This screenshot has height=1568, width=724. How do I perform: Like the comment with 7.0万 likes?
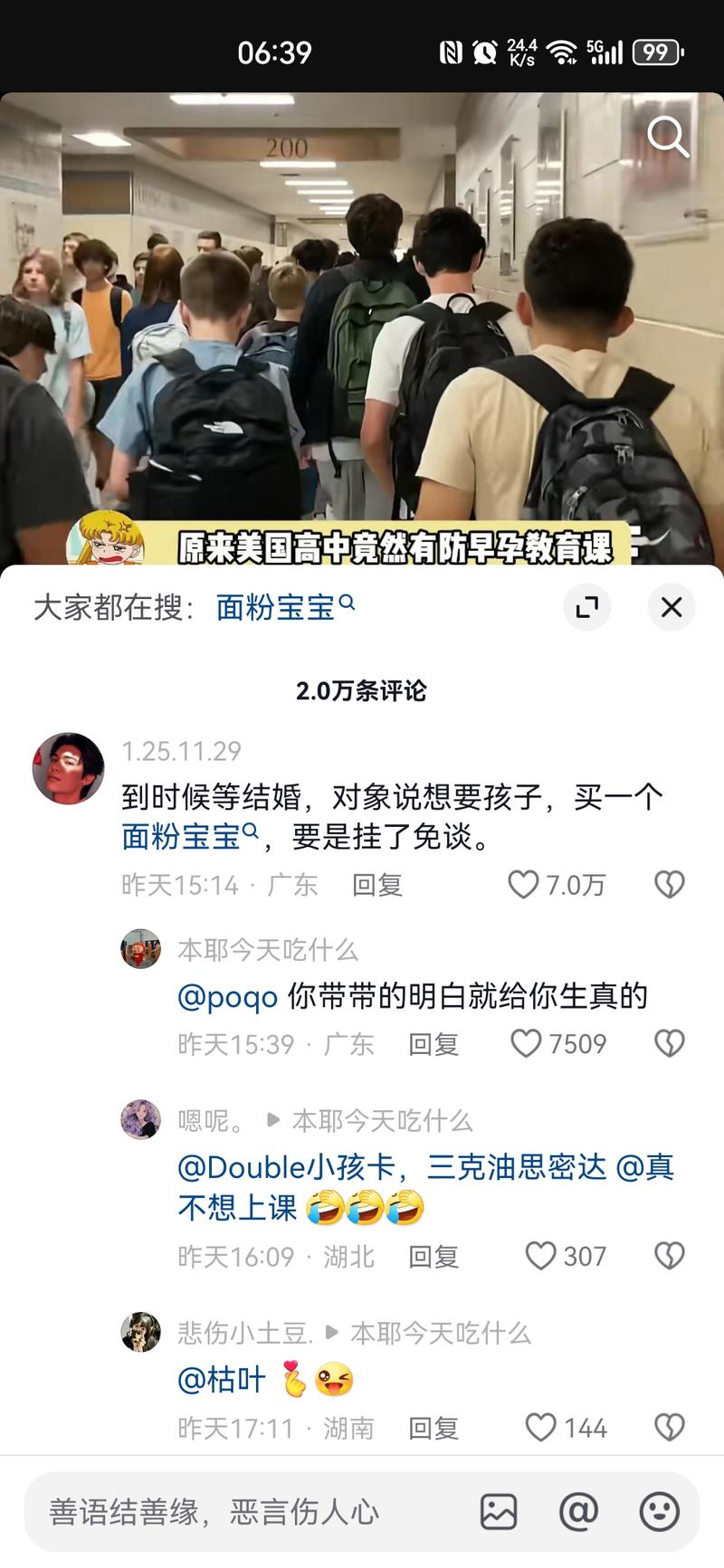[x=524, y=884]
